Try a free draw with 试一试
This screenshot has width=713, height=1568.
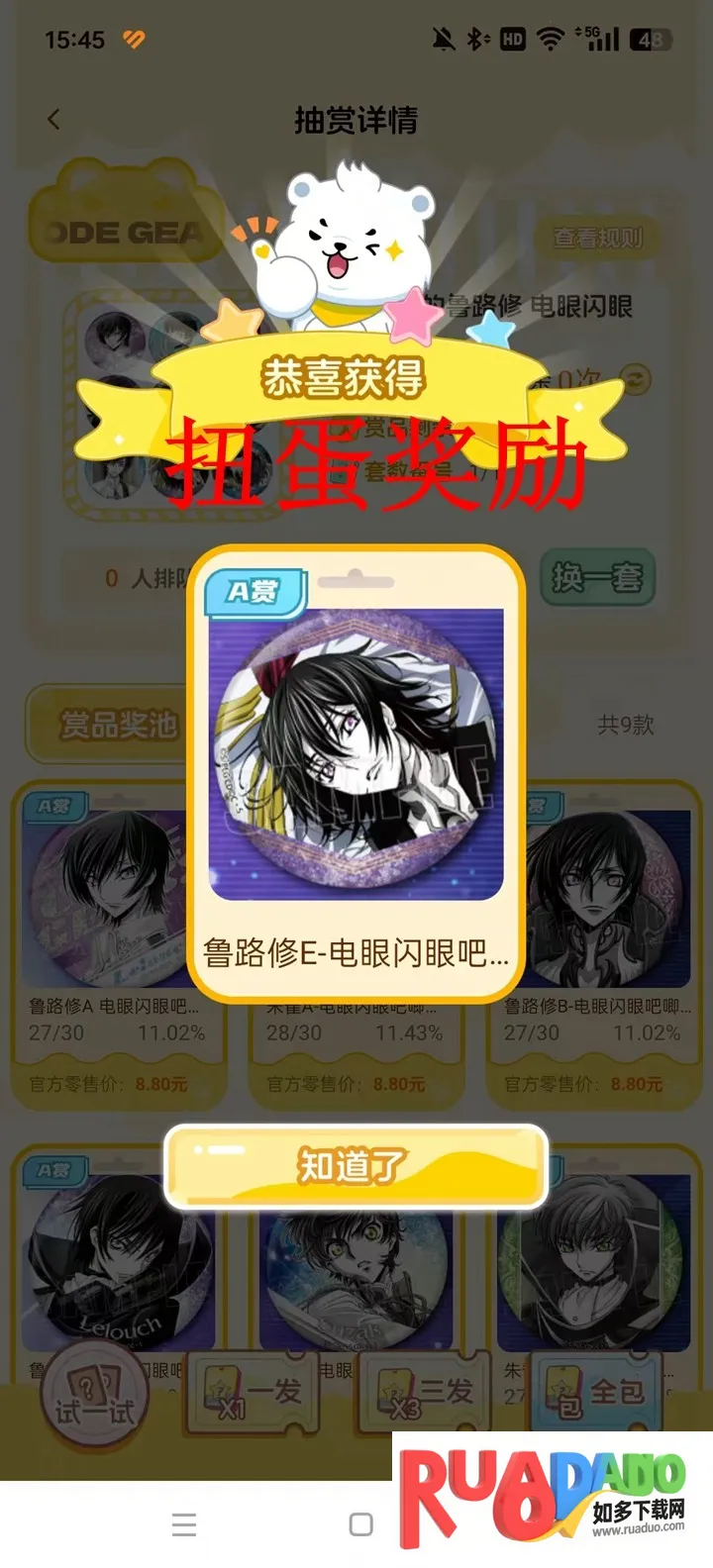(x=94, y=1395)
